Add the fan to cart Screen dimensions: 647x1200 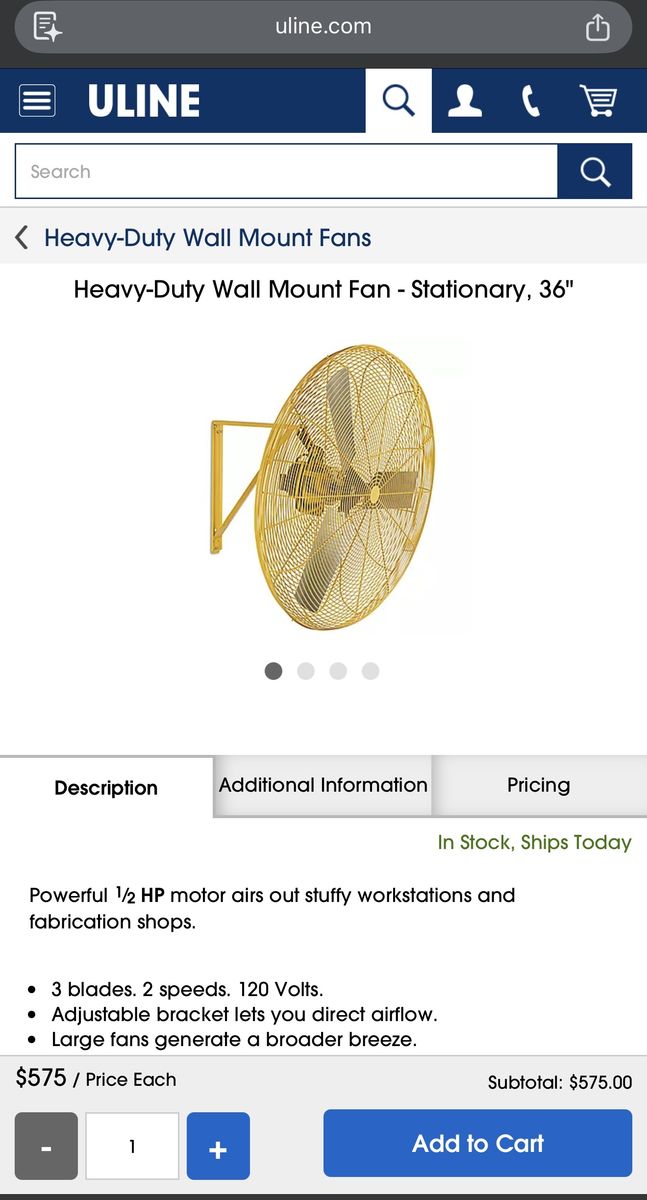(477, 1143)
